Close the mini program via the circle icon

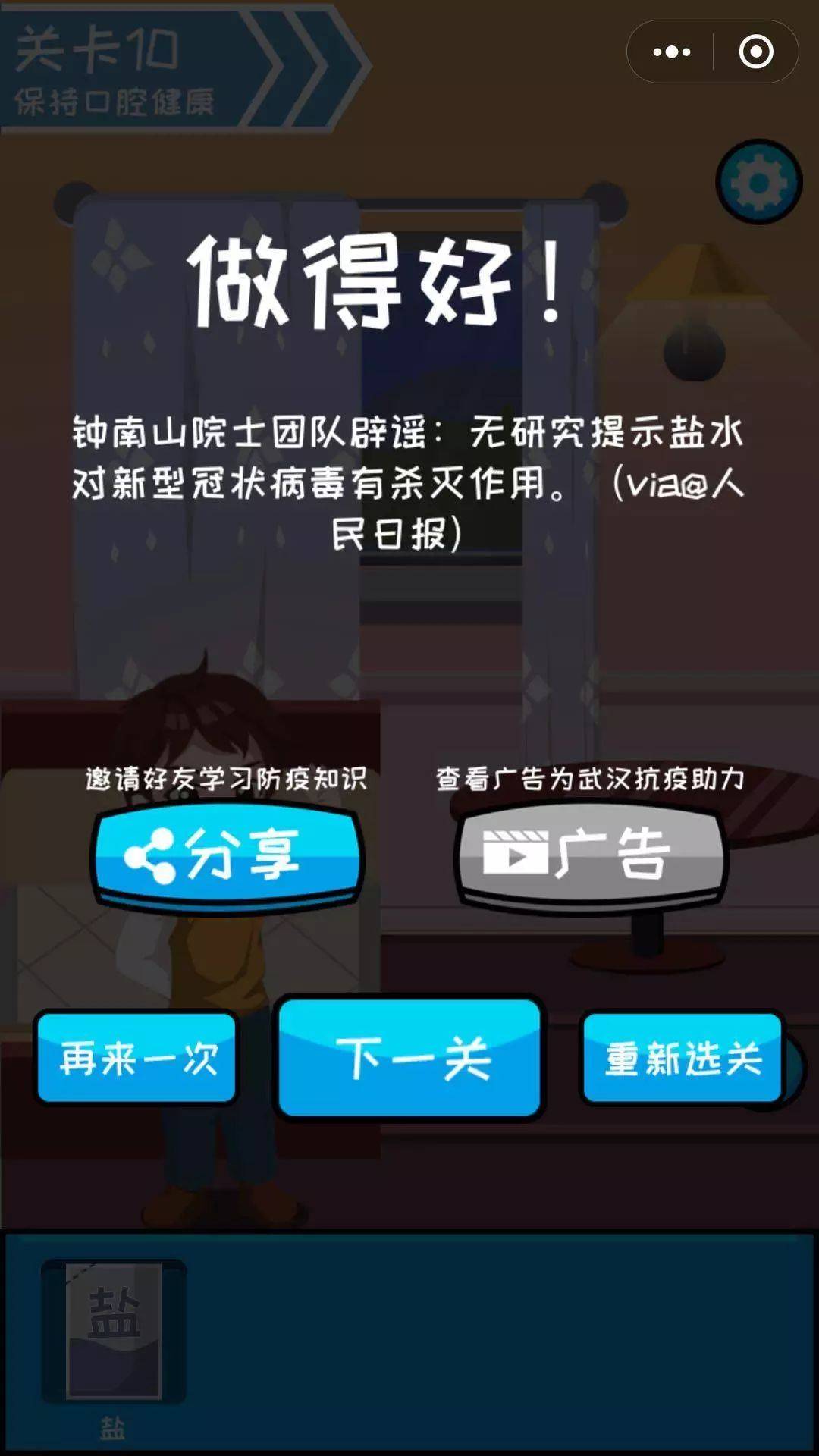coord(755,52)
